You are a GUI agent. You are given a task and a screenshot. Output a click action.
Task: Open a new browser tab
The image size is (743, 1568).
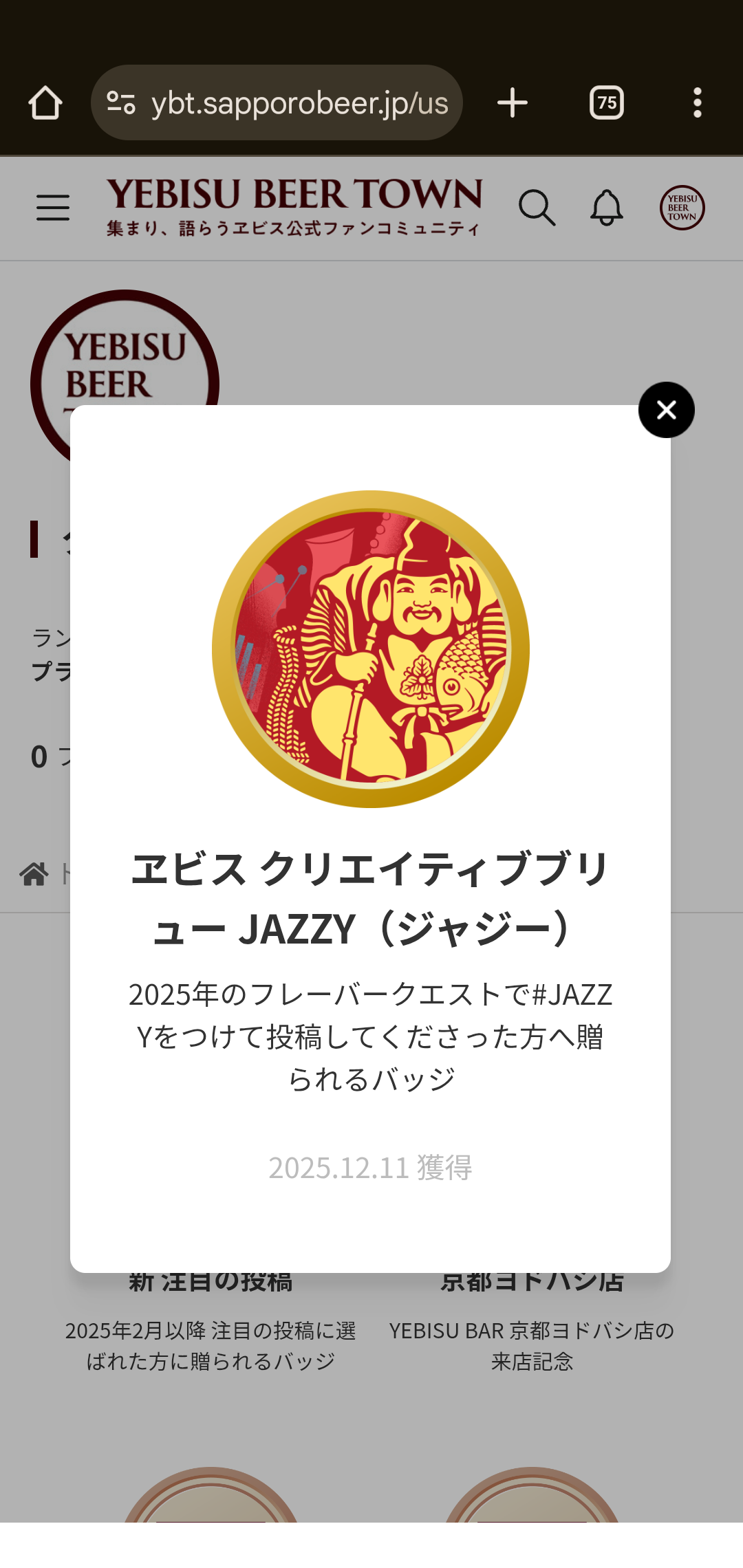pos(513,103)
